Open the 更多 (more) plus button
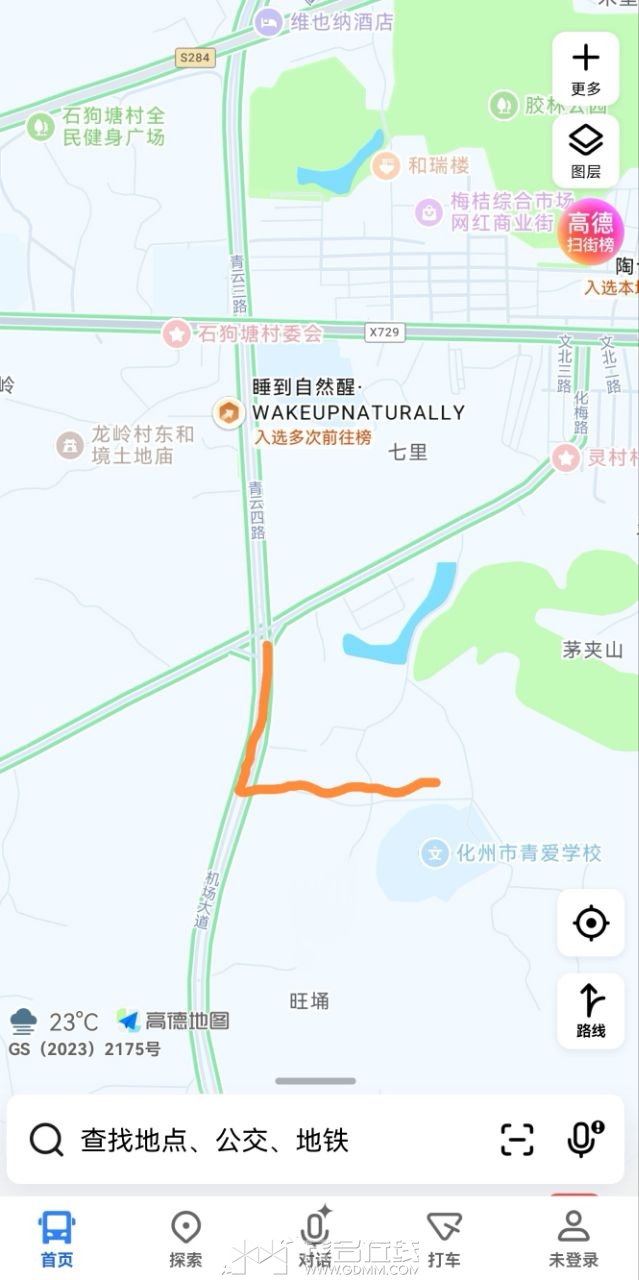 [586, 68]
